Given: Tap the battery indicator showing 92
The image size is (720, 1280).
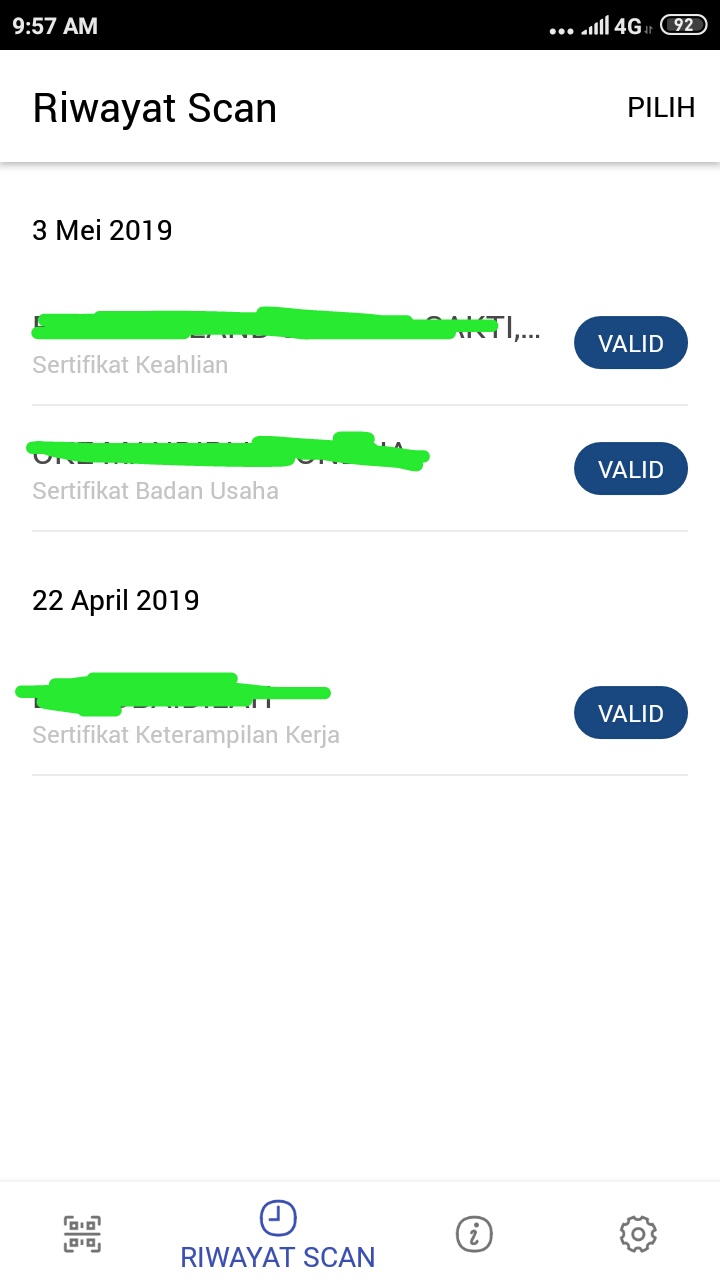Looking at the screenshot, I should [x=686, y=27].
